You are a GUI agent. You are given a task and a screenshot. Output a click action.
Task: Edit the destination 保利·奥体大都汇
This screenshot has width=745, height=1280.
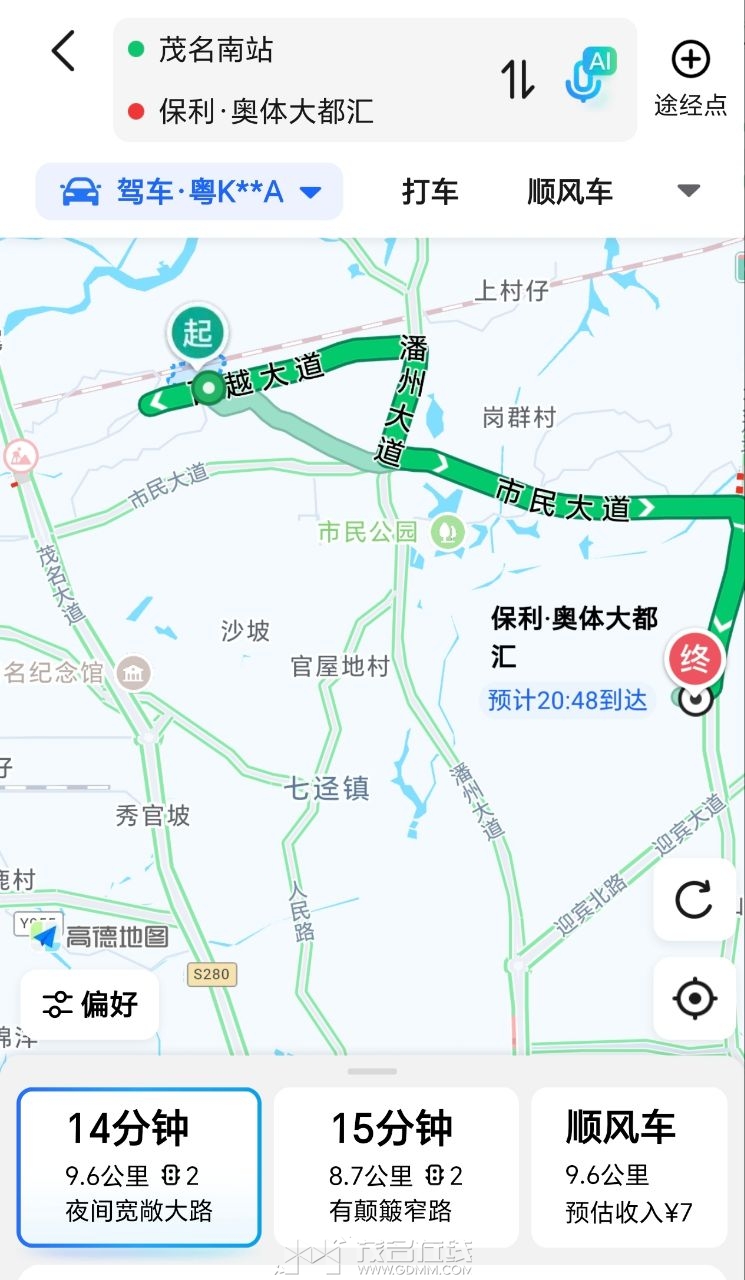point(266,111)
